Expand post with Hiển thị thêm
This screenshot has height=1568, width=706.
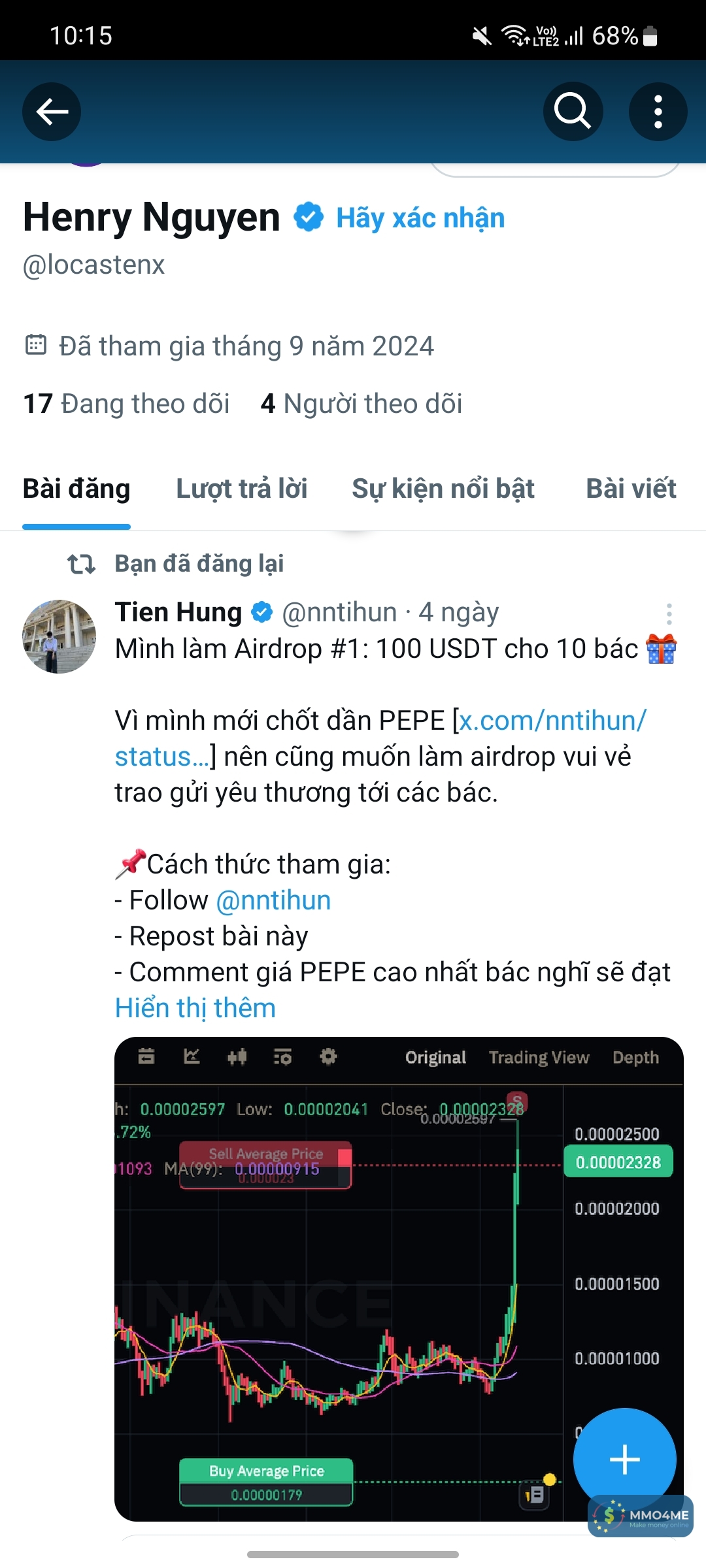(195, 1008)
